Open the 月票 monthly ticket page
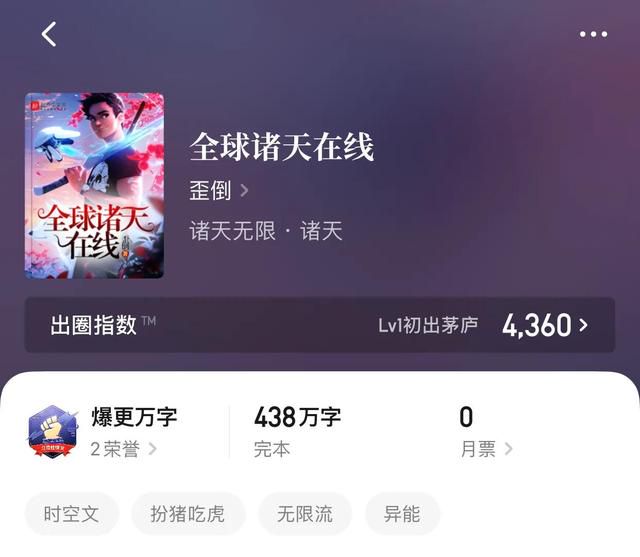The height and width of the screenshot is (557, 640). click(x=486, y=449)
